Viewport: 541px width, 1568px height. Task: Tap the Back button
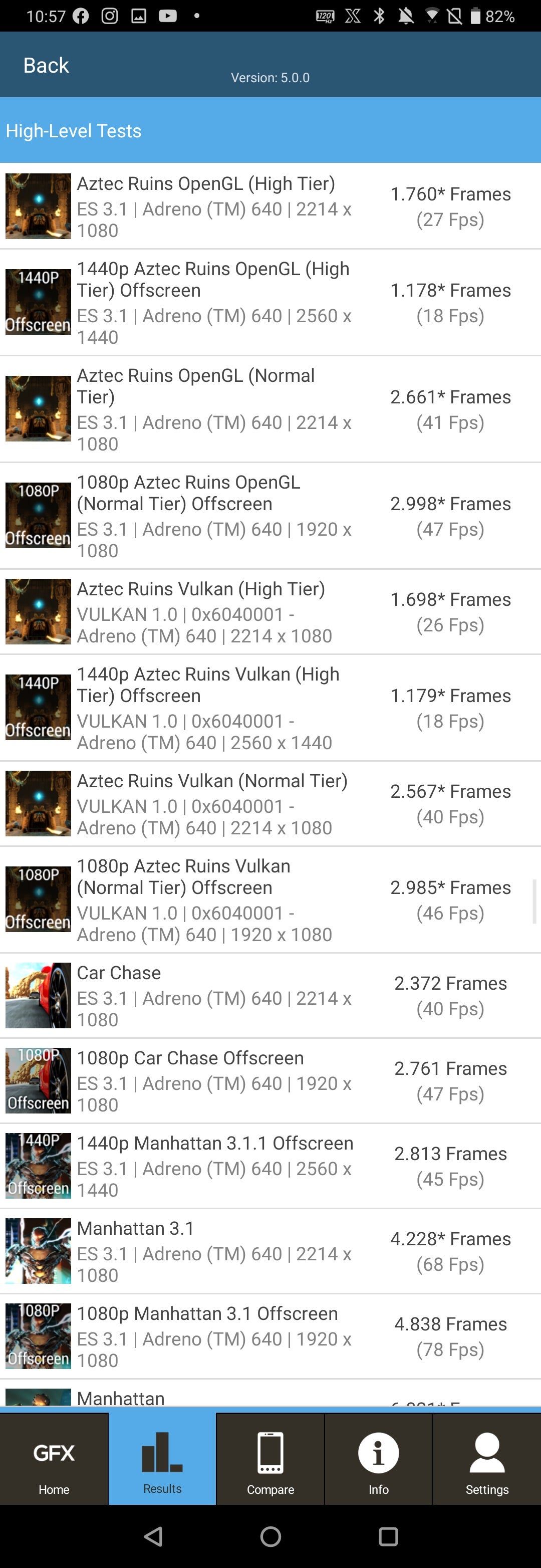coord(46,65)
